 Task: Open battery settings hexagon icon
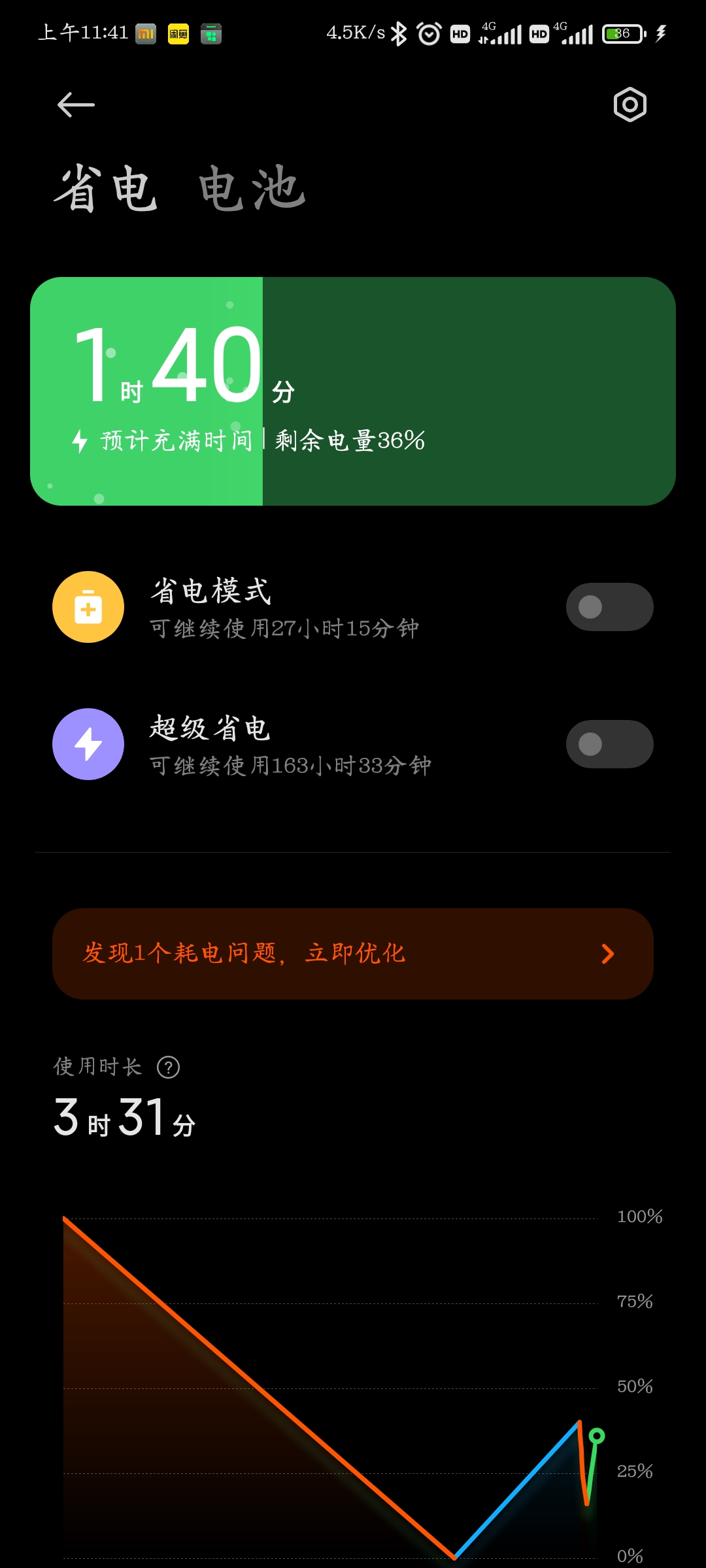[x=630, y=105]
